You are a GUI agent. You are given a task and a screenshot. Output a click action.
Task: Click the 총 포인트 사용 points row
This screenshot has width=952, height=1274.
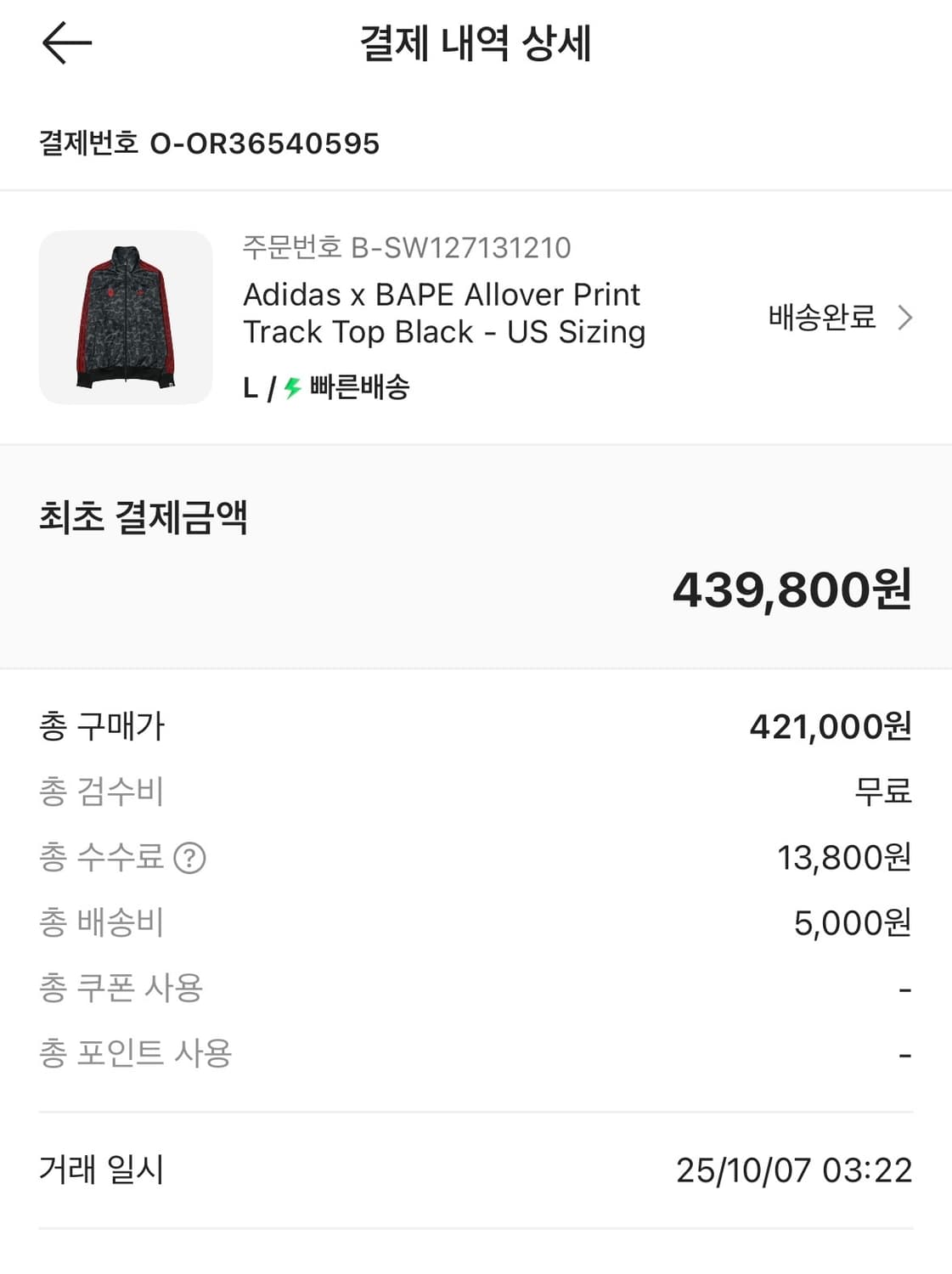132,1053
